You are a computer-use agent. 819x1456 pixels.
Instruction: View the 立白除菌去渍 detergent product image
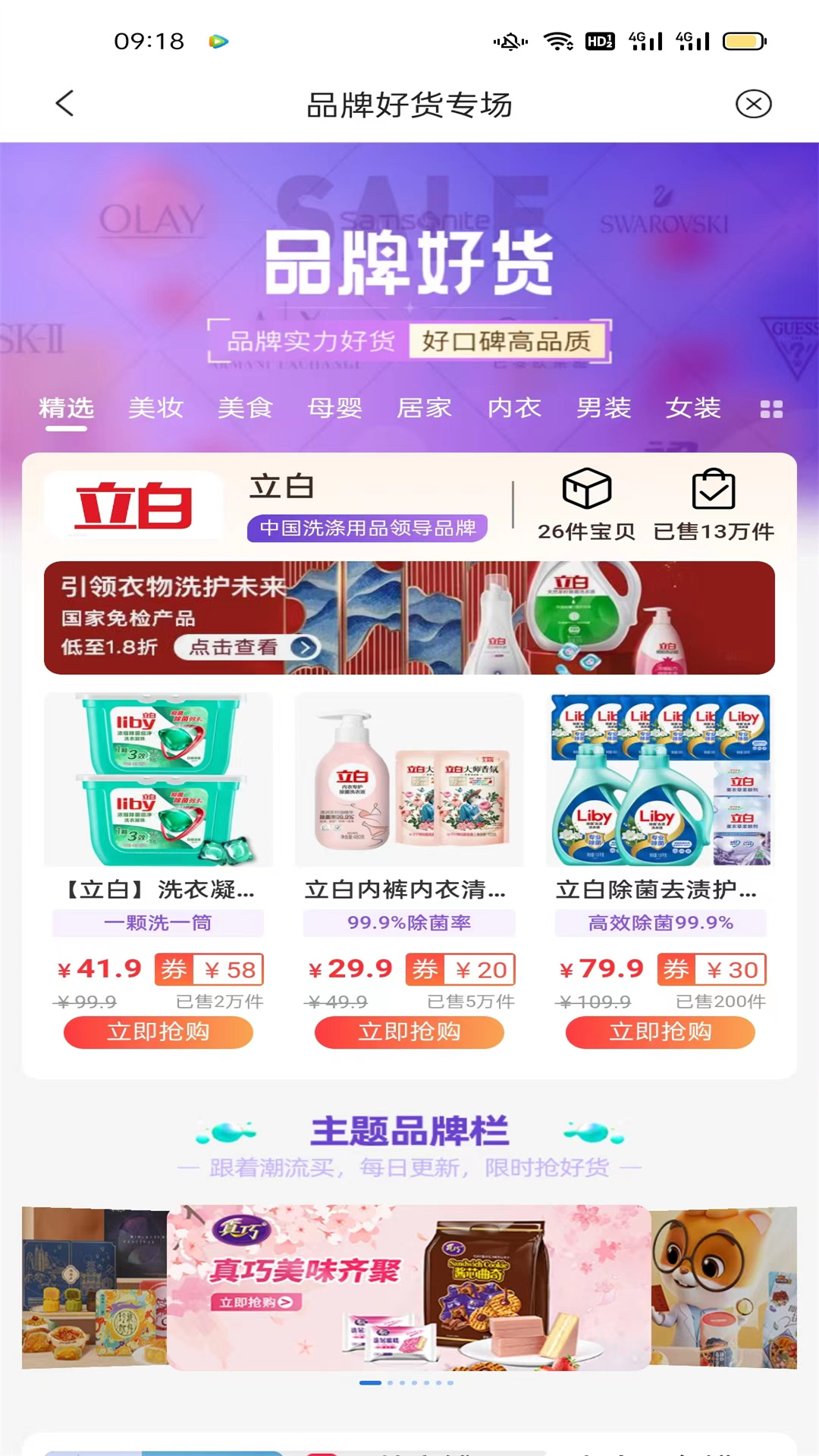[660, 780]
